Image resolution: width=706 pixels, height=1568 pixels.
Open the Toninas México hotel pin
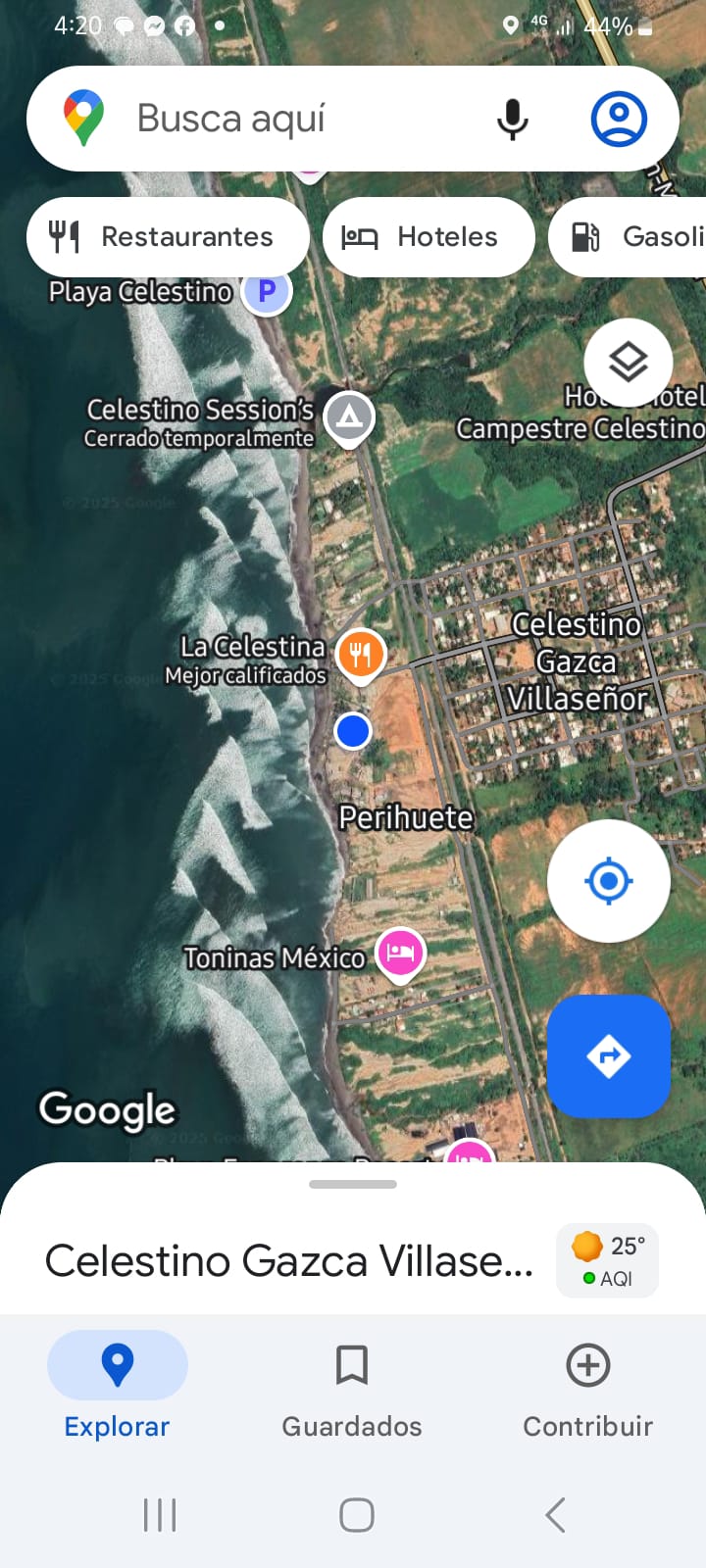tap(400, 953)
